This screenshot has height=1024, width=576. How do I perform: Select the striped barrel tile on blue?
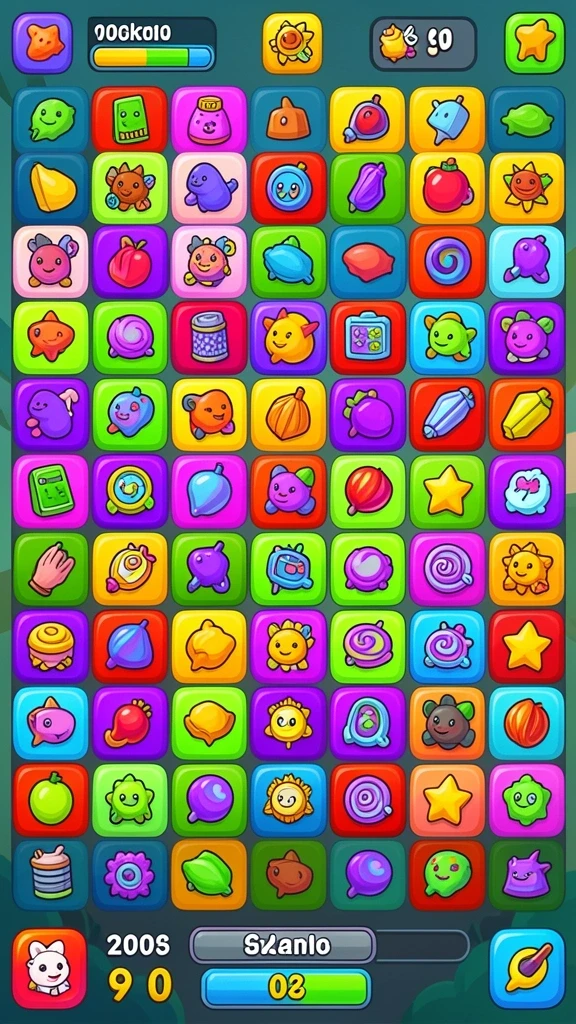[50, 875]
